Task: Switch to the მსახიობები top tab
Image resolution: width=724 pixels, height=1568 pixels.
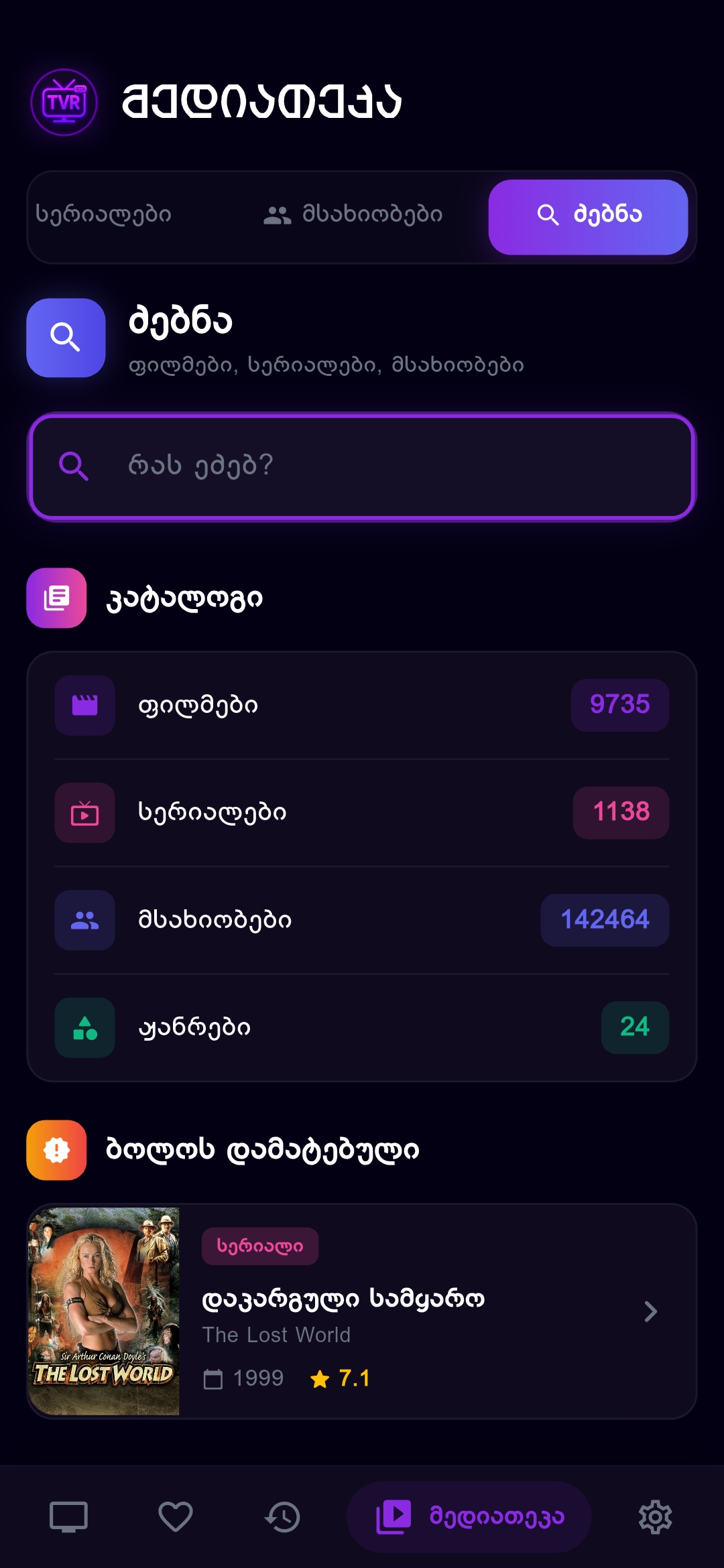Action: click(353, 215)
